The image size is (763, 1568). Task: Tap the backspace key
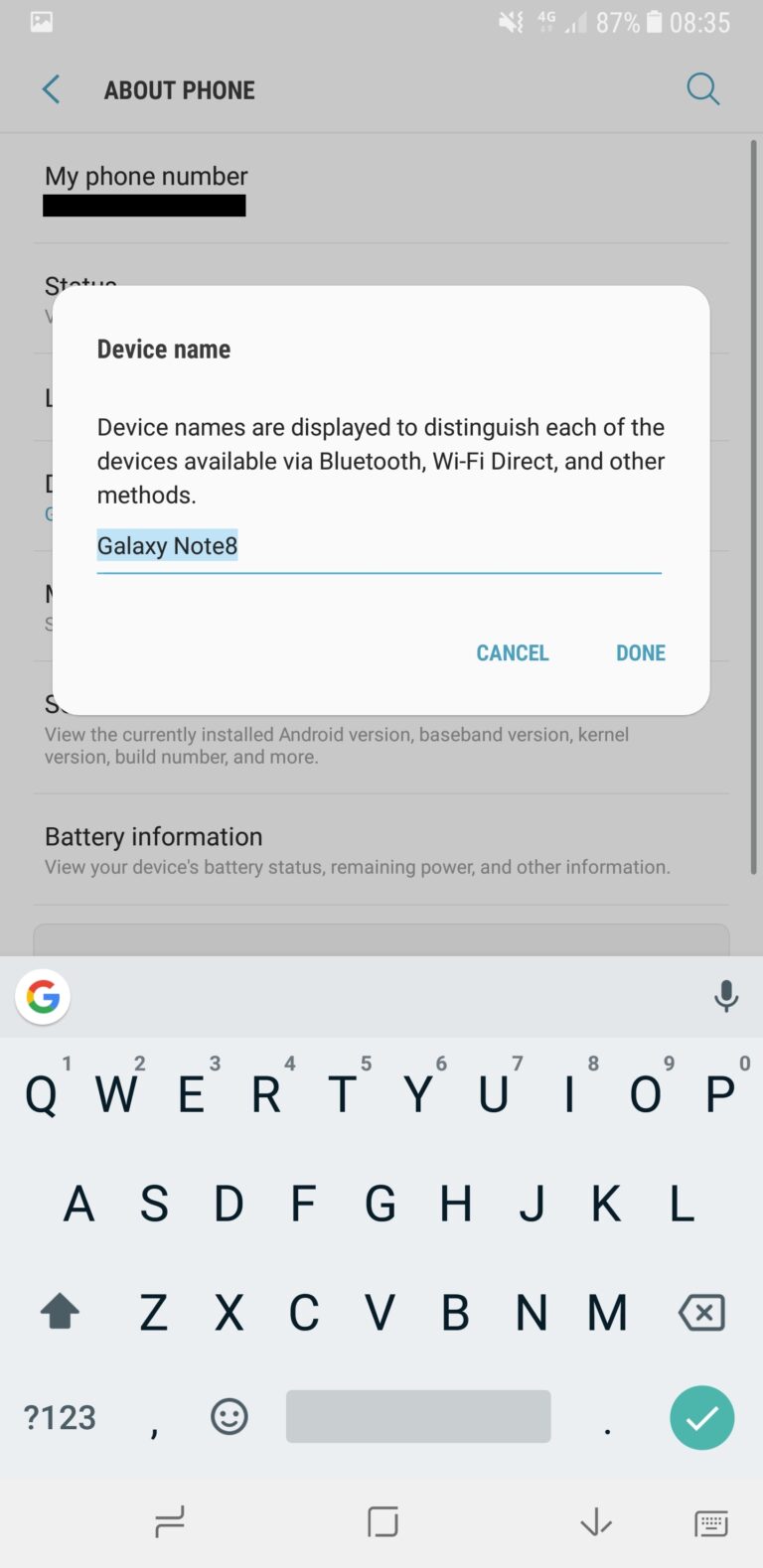point(701,1313)
